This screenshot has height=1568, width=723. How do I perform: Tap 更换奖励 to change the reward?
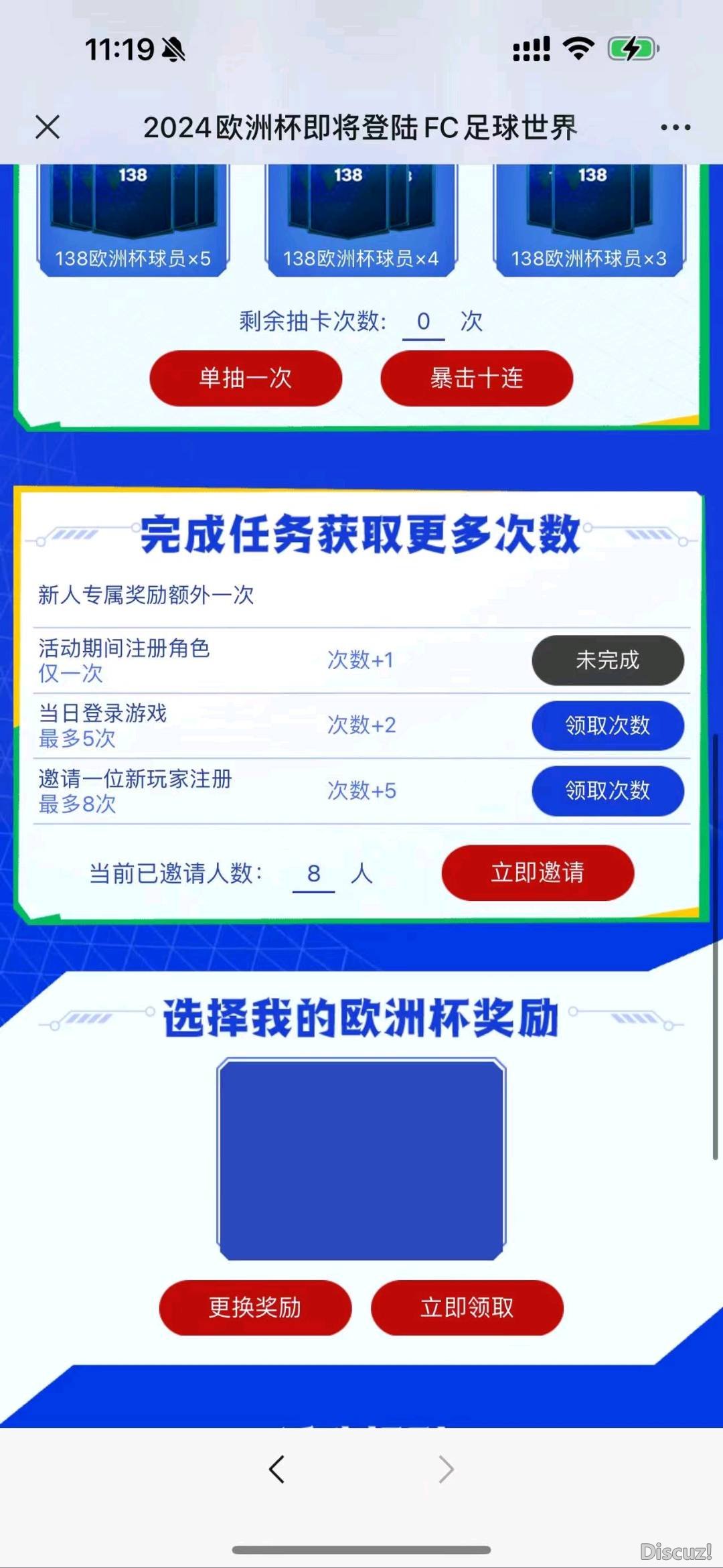point(255,1307)
